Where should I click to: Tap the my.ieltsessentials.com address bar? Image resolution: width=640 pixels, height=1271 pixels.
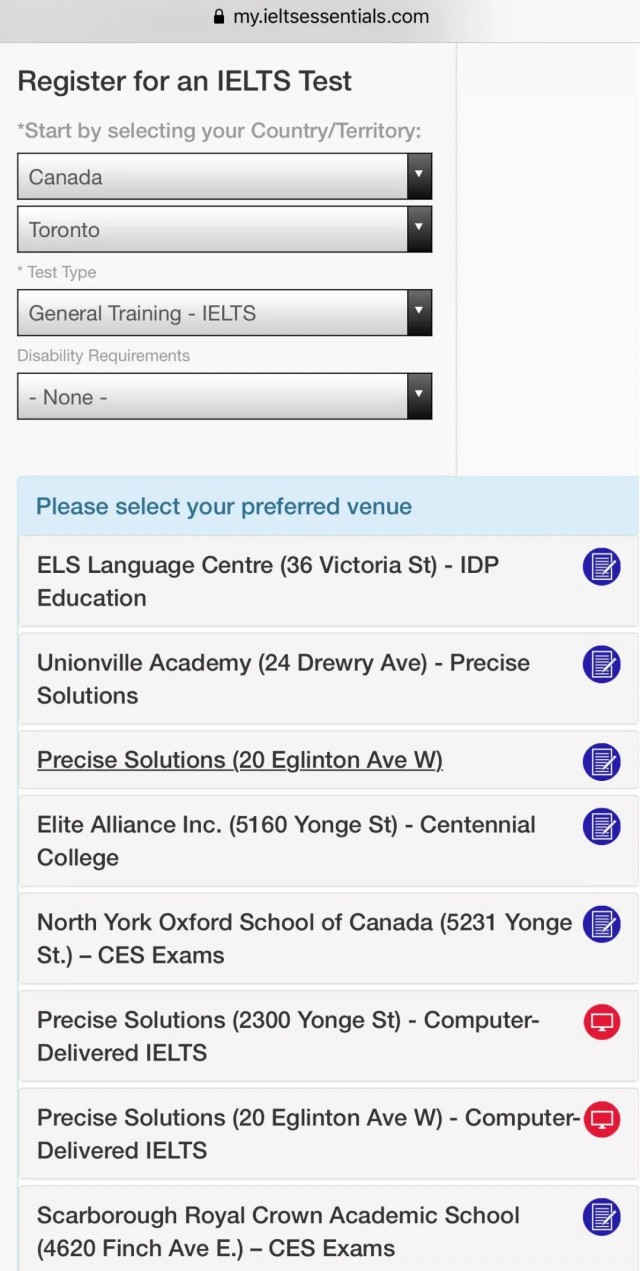[320, 17]
